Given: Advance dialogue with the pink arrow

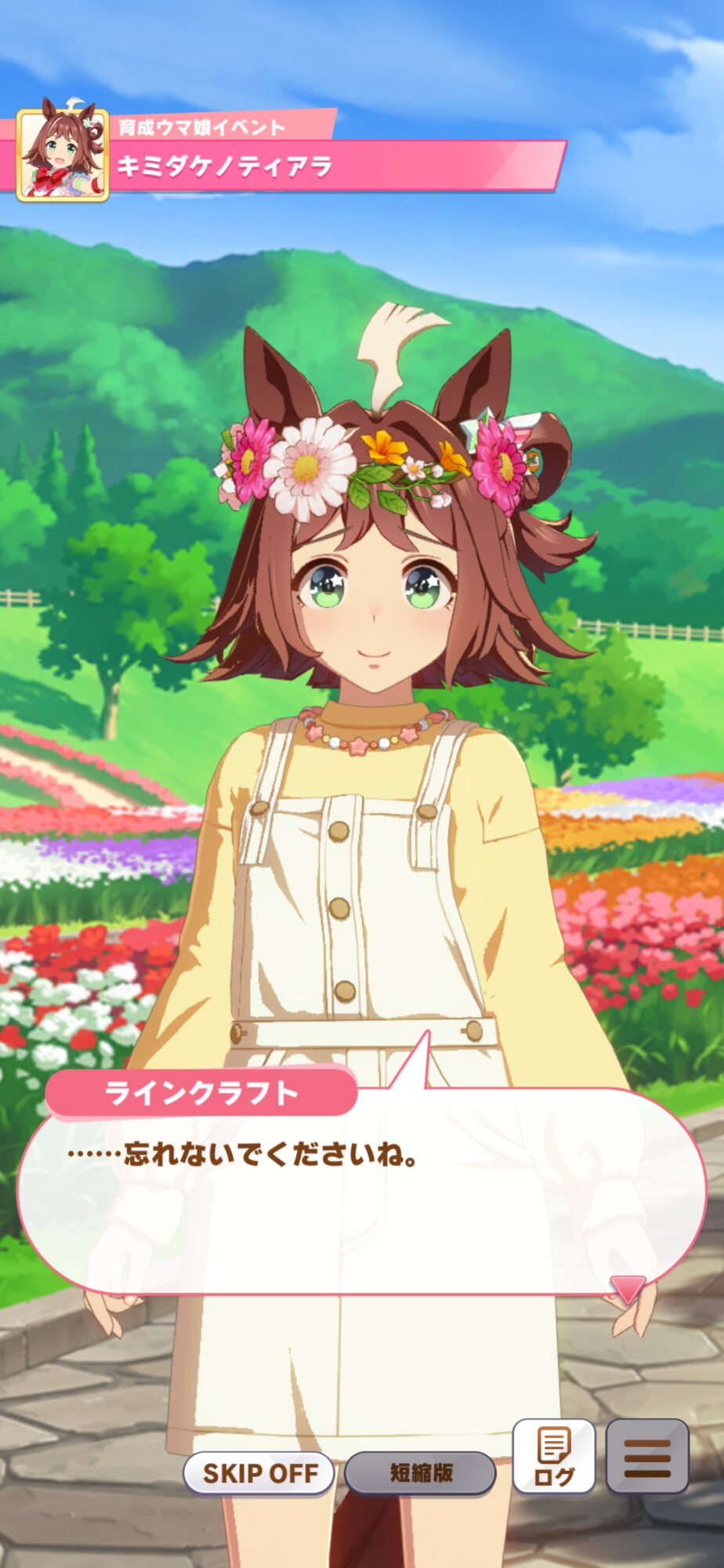Looking at the screenshot, I should (627, 1288).
